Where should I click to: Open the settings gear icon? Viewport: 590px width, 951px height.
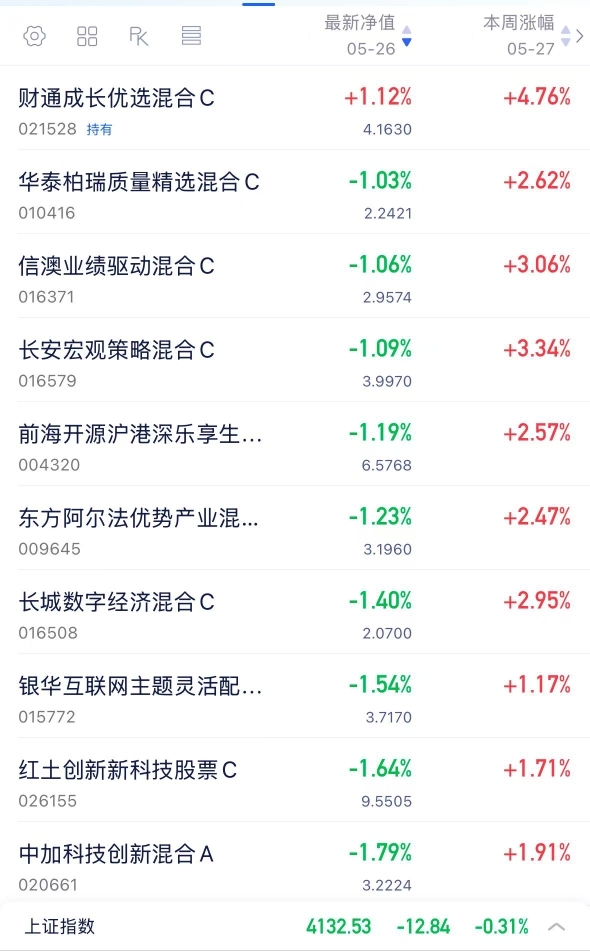tap(35, 36)
